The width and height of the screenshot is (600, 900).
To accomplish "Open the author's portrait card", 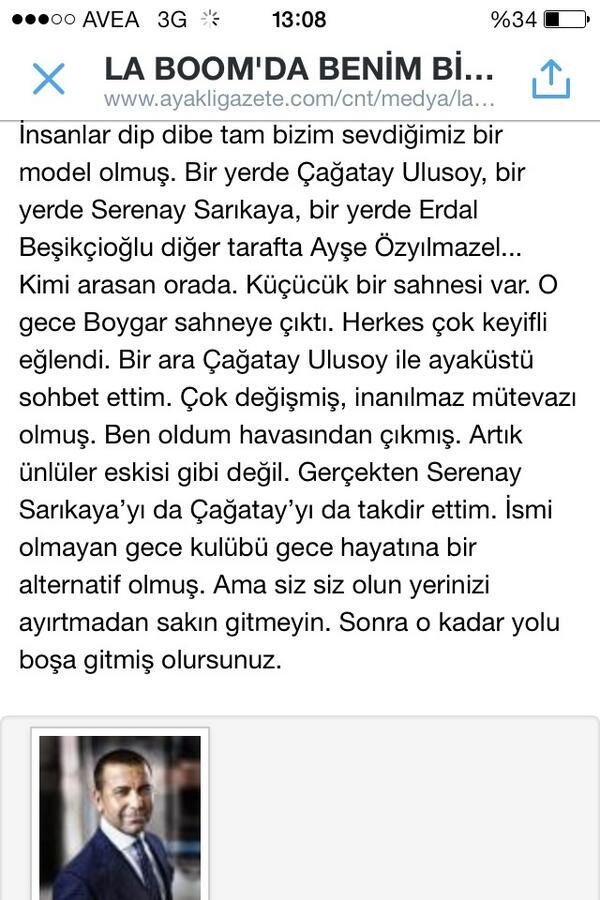I will point(120,817).
